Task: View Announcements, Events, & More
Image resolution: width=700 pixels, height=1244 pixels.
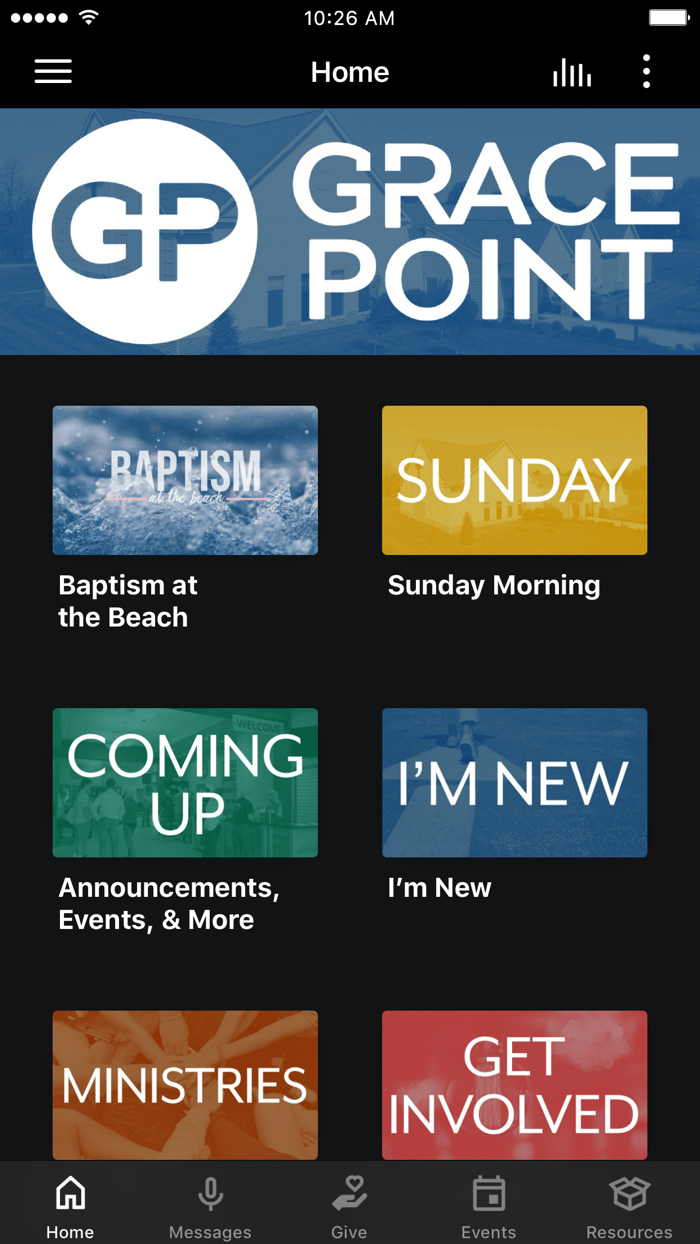Action: click(x=185, y=783)
